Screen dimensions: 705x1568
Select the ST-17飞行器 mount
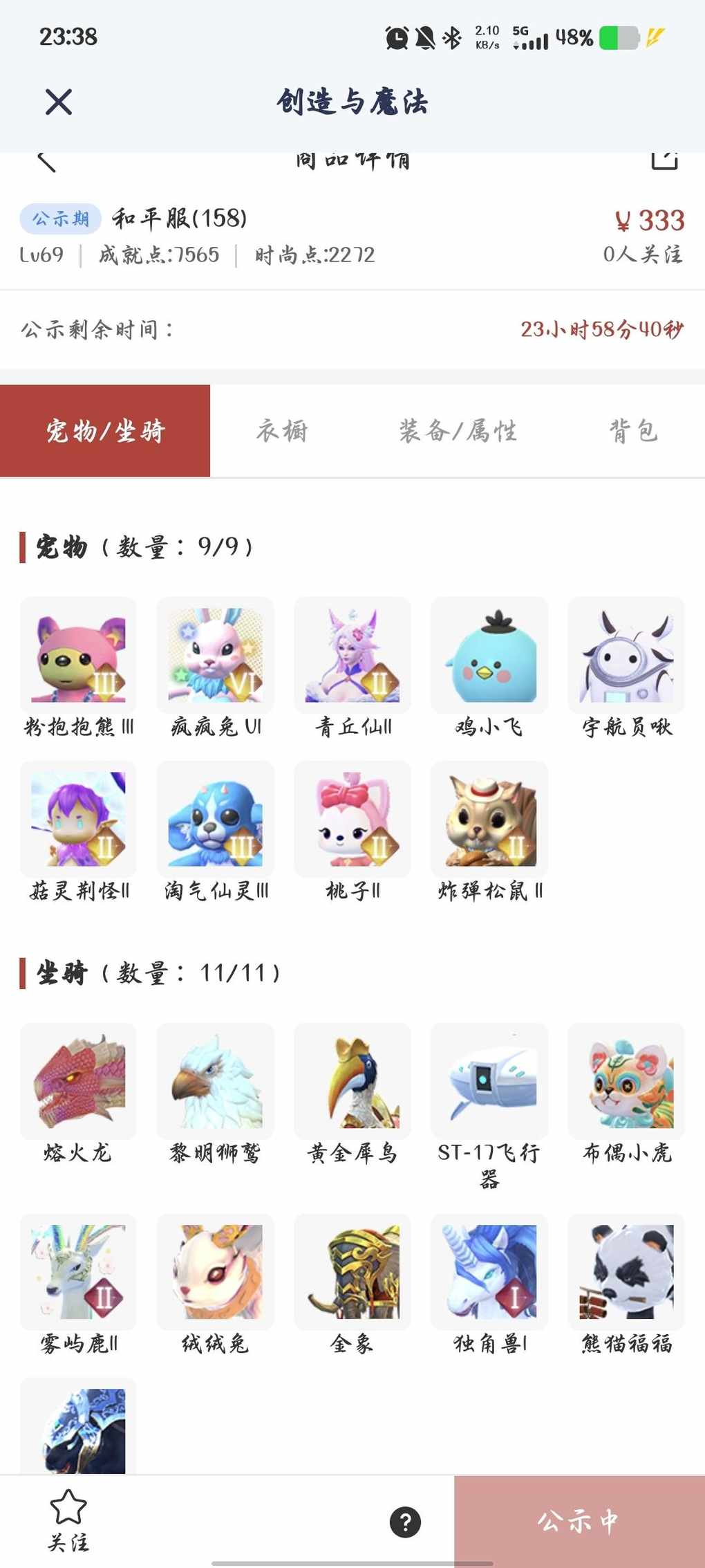pos(489,1081)
